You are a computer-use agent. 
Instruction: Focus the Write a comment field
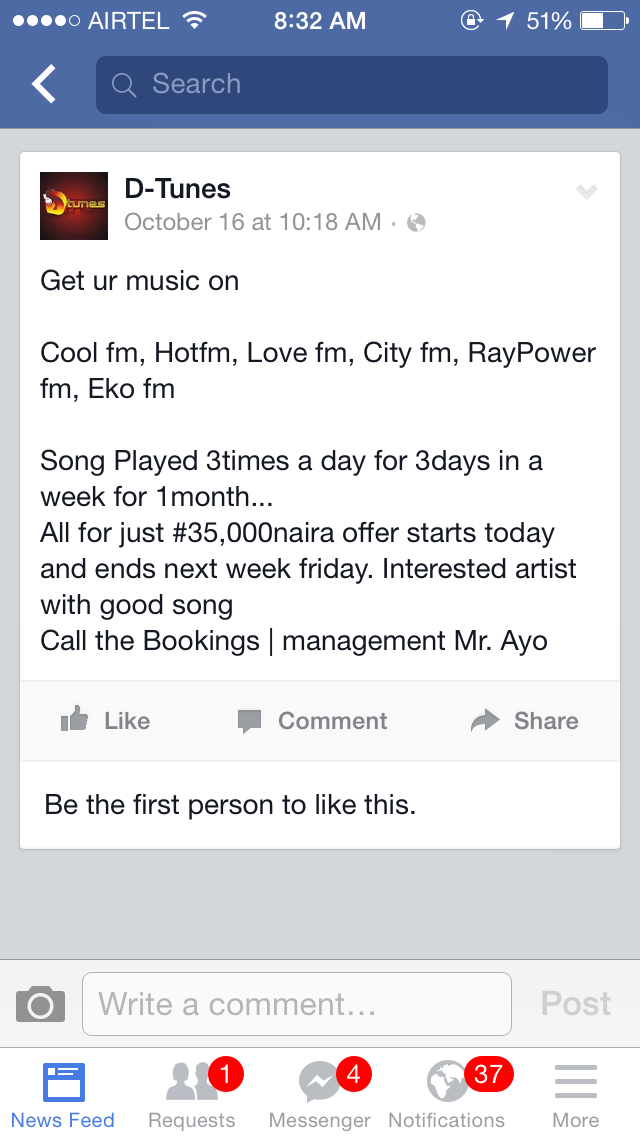tap(297, 1004)
